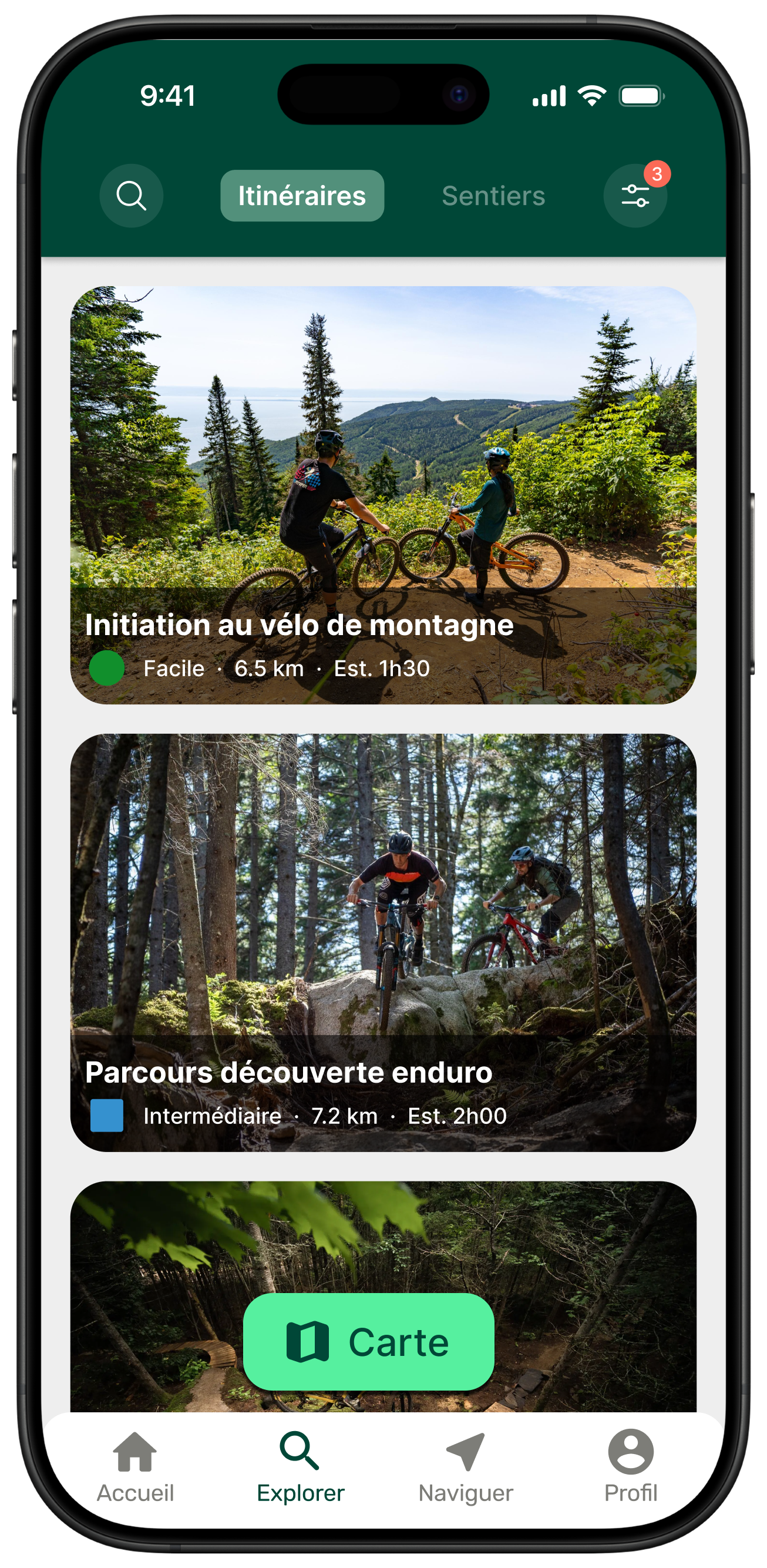Open the filters panel

point(635,195)
